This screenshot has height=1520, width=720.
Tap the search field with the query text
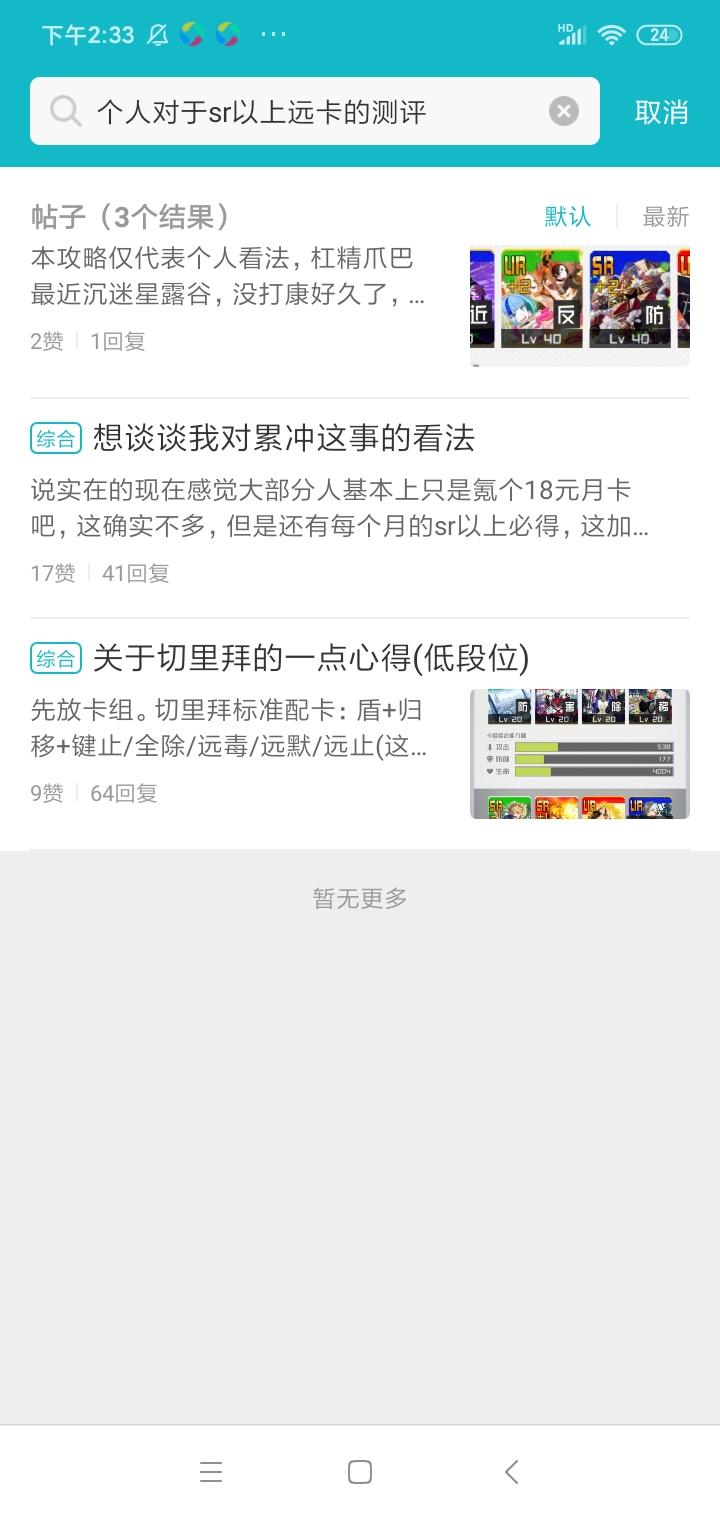point(300,111)
